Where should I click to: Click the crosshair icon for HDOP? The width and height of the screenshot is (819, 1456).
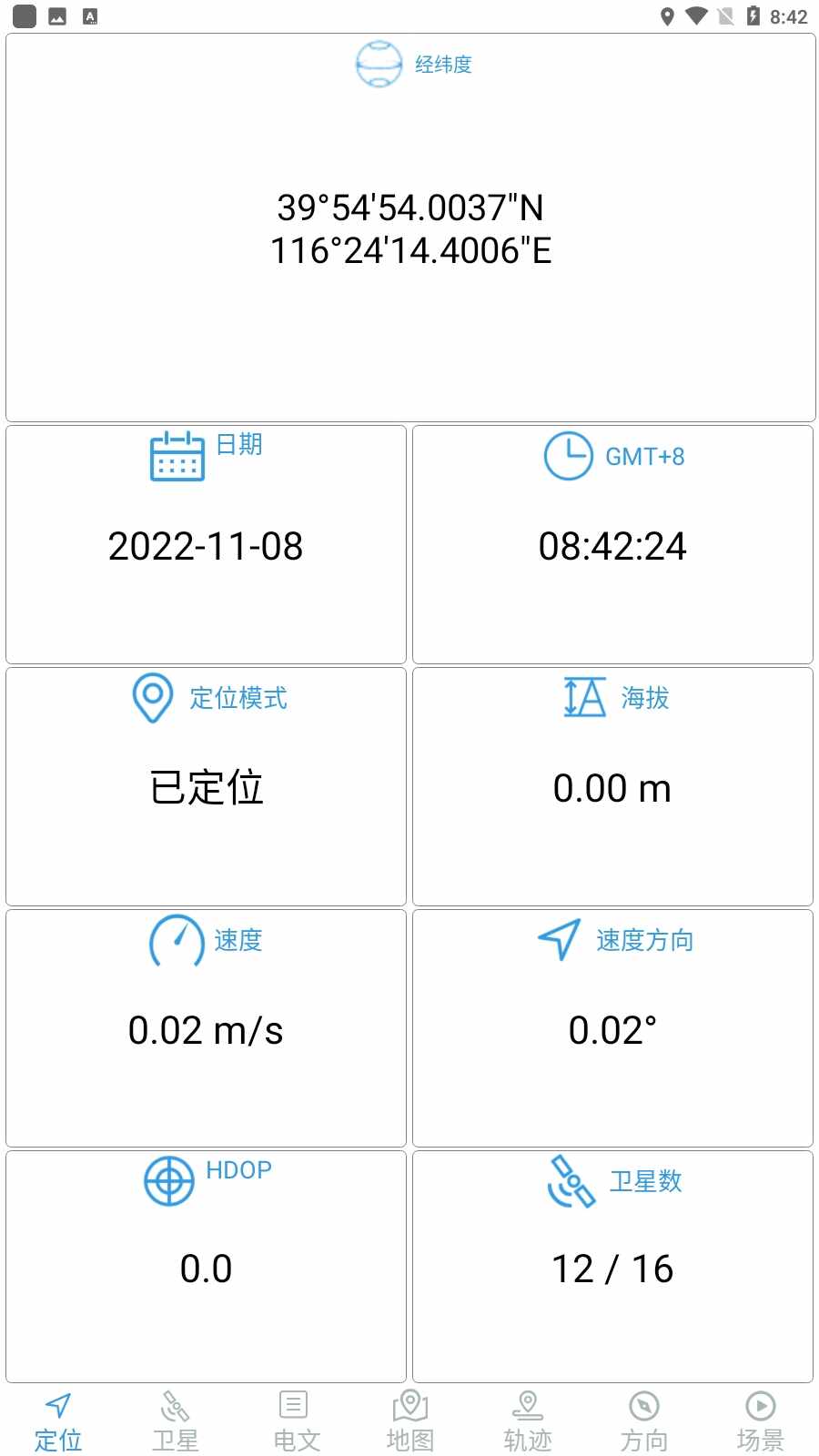167,1182
